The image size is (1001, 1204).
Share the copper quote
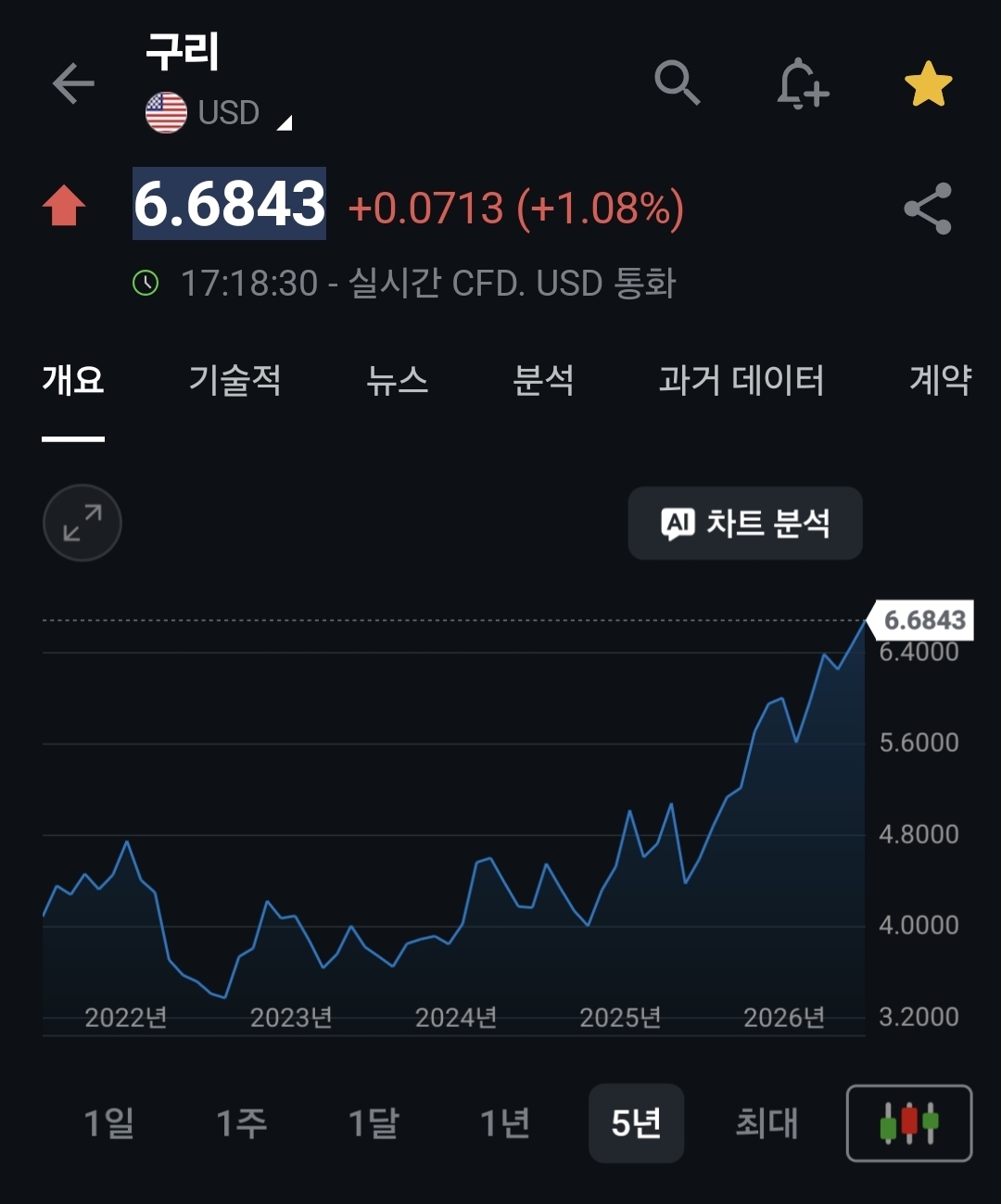point(928,208)
